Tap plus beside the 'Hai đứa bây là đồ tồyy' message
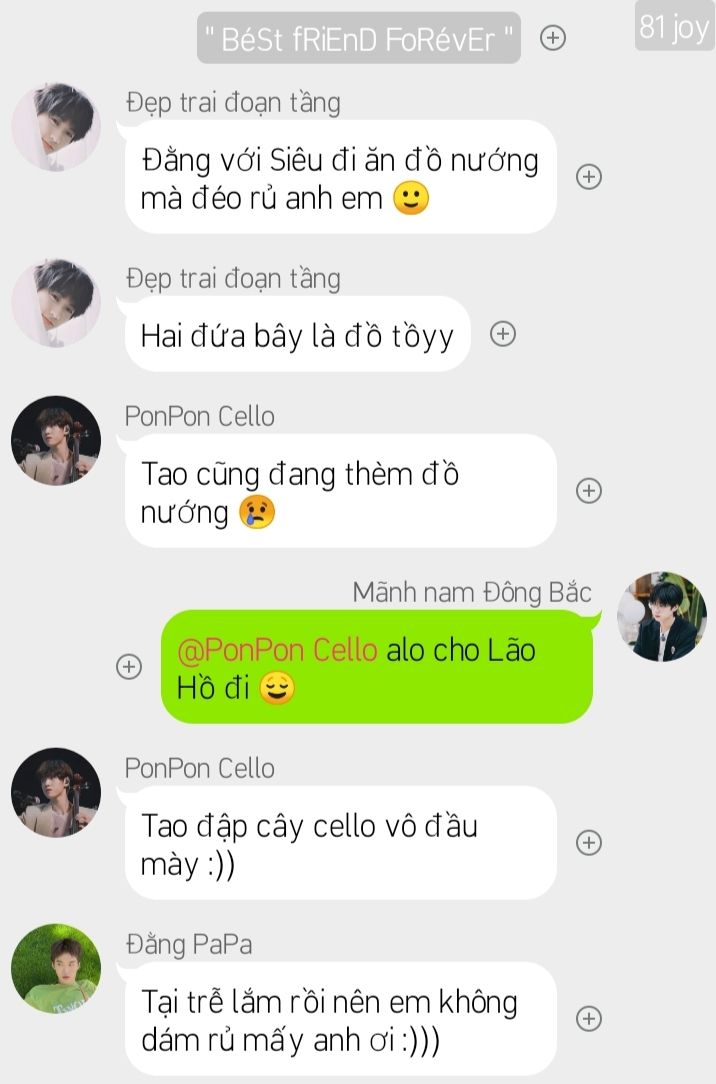The width and height of the screenshot is (716, 1084). [x=503, y=335]
